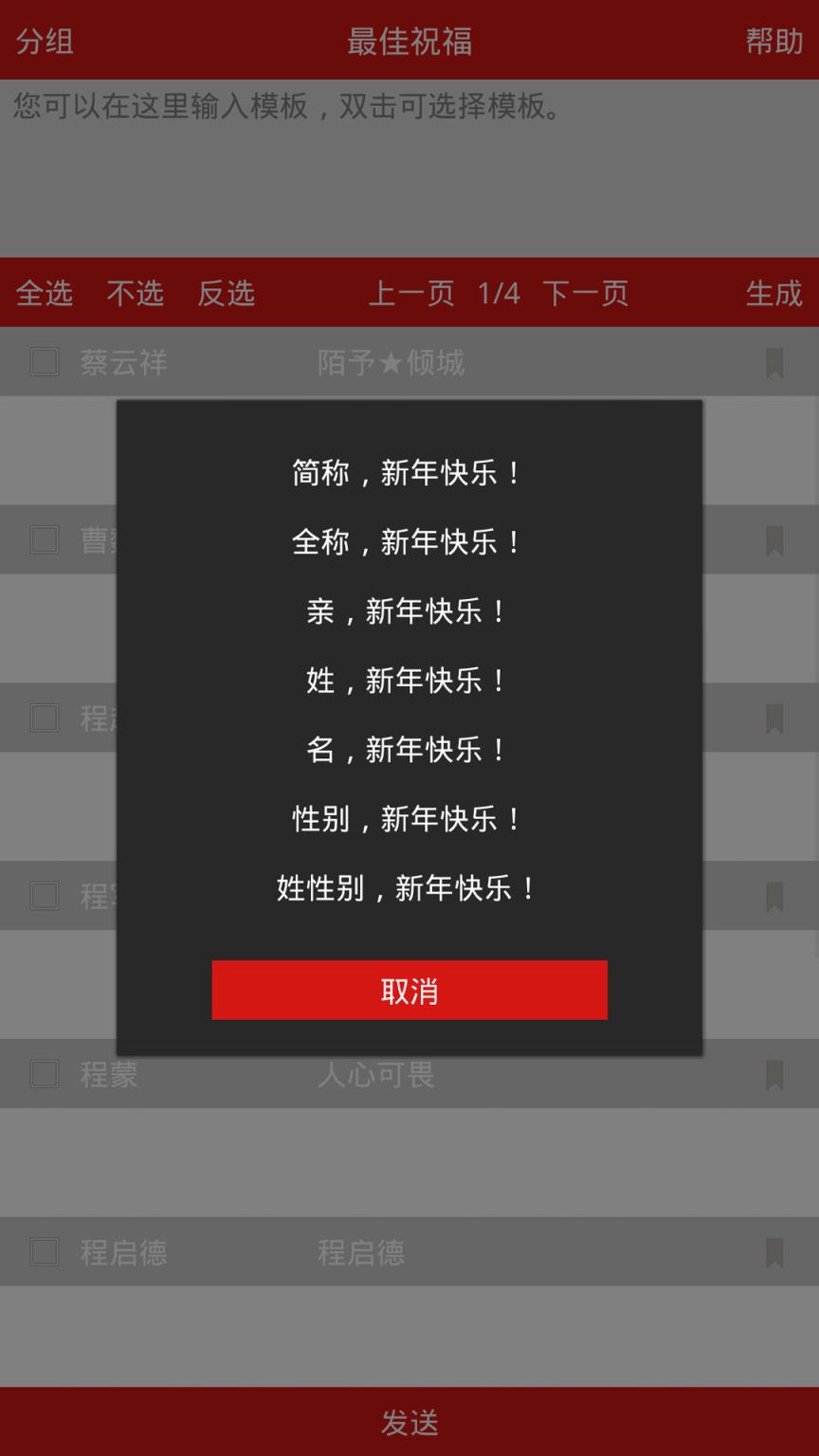Click the bookmark icon on the 曹蘩 row
The width and height of the screenshot is (819, 1456).
773,539
